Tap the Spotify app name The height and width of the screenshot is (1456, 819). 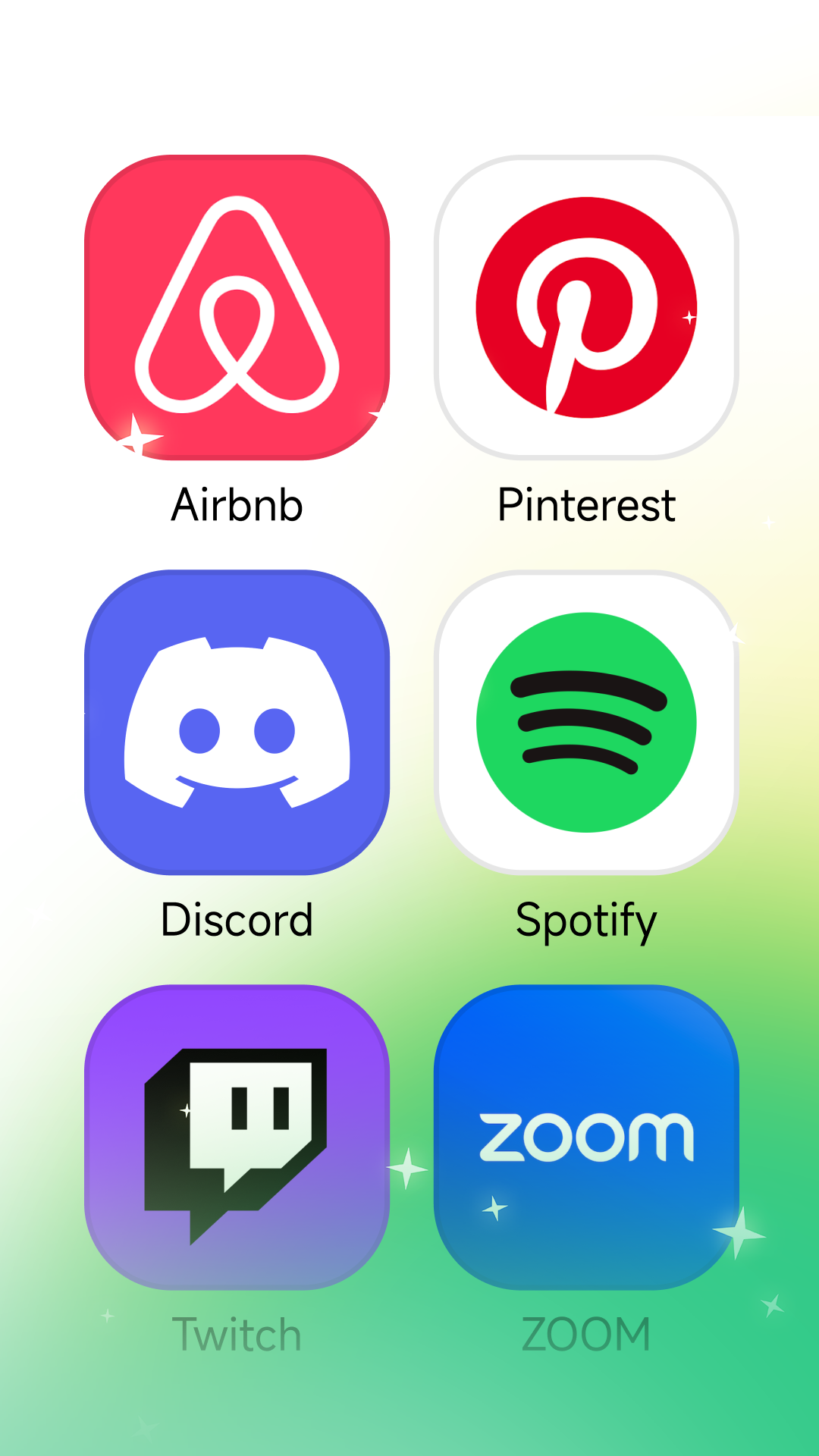coord(586,920)
